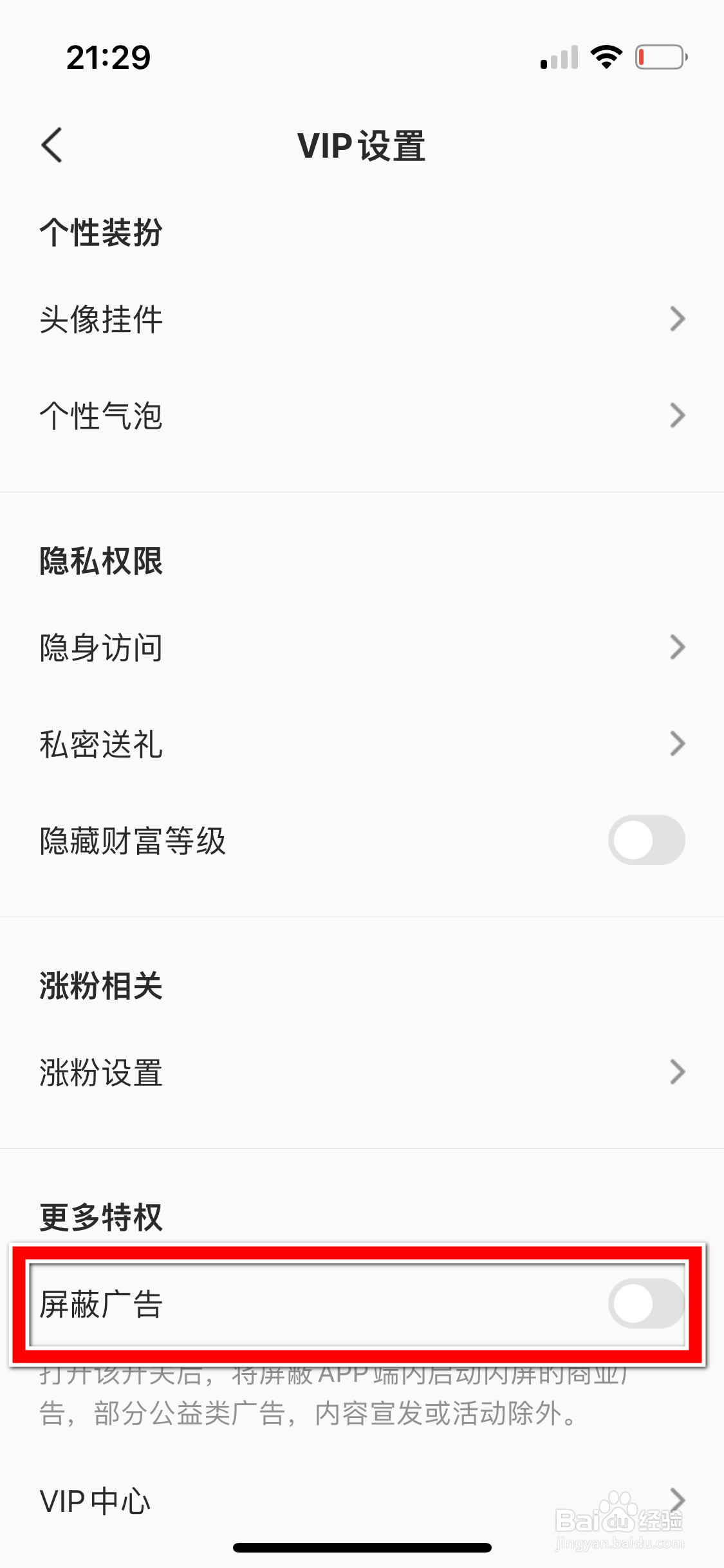Tap the 涨粉相关 section label
724x1568 pixels.
coord(100,985)
